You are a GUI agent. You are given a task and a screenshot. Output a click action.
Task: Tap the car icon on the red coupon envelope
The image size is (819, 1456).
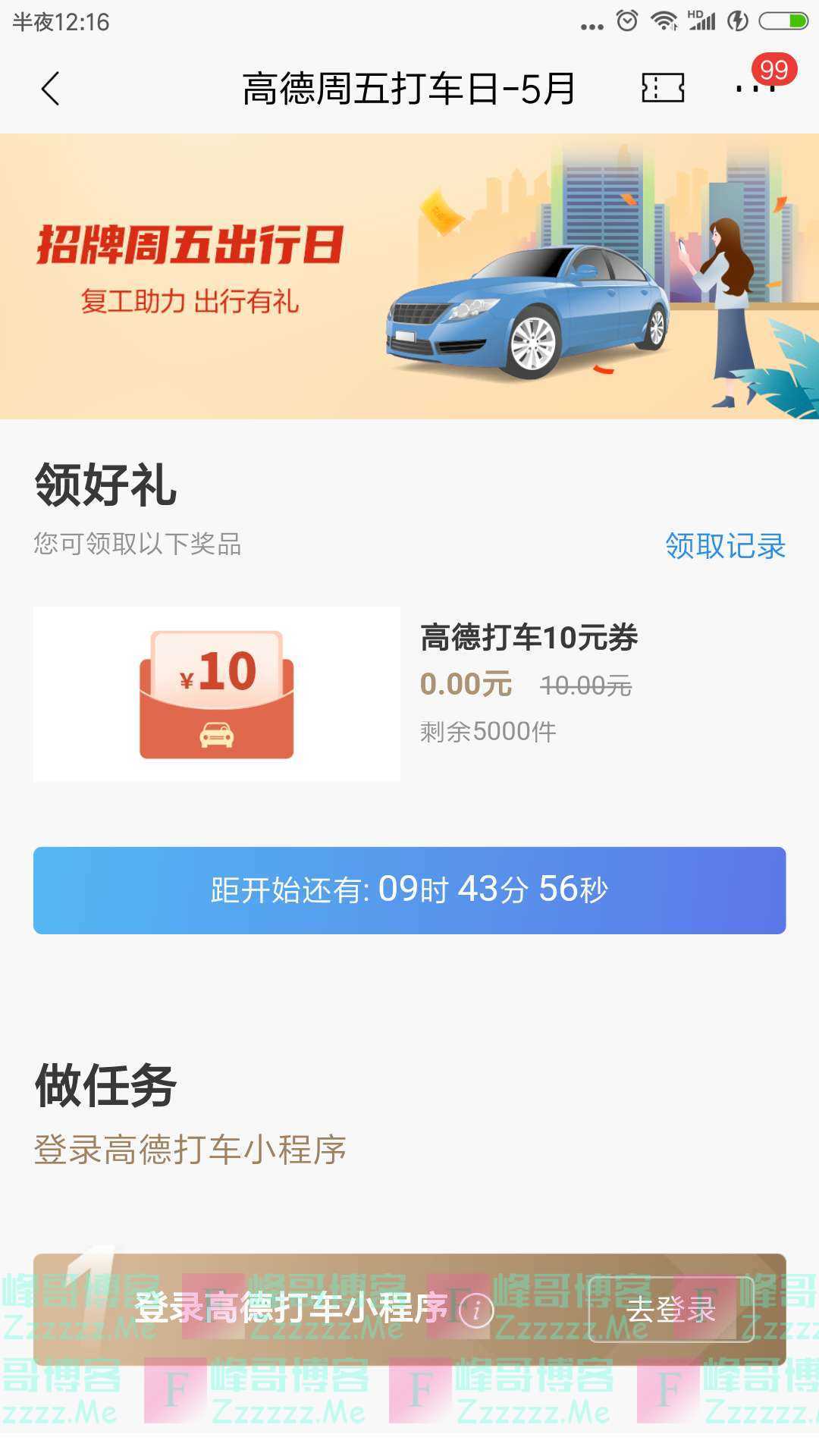216,734
